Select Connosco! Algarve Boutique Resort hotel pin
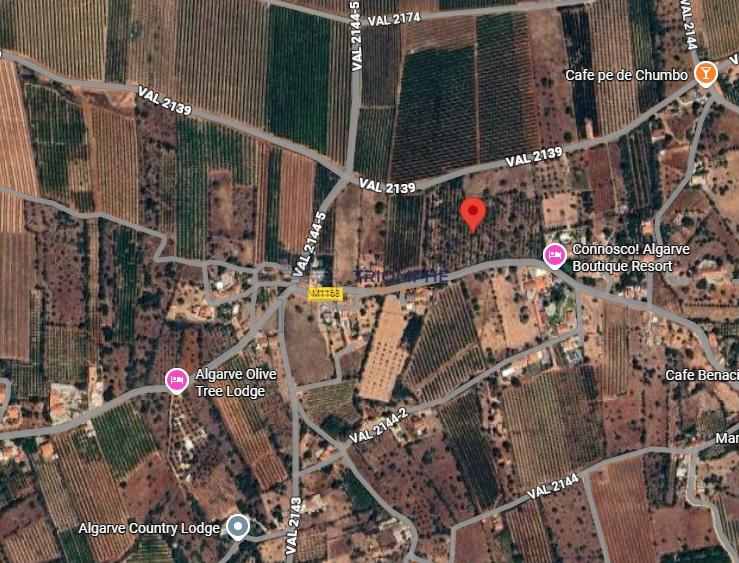 click(554, 256)
